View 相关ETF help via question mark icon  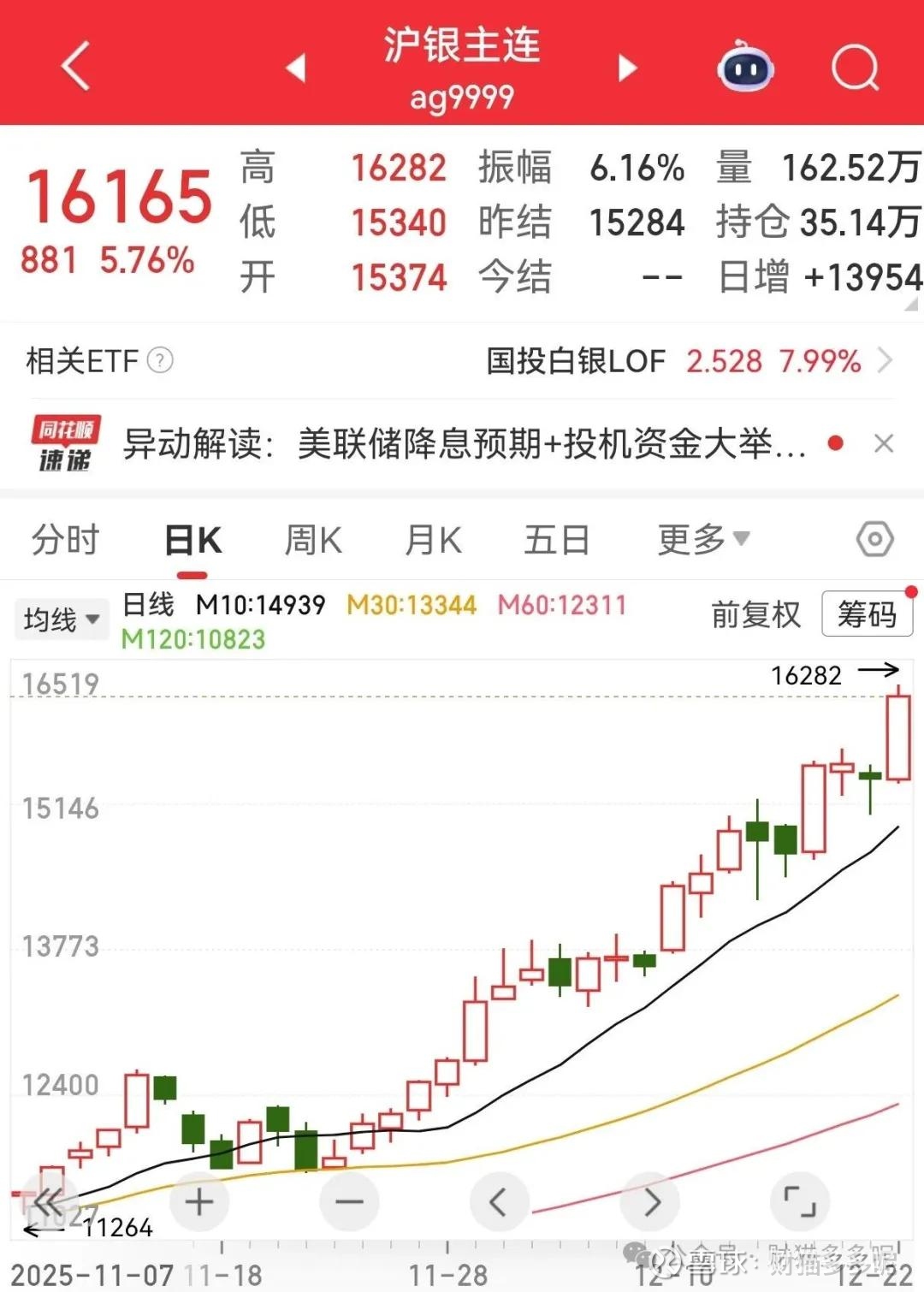157,361
